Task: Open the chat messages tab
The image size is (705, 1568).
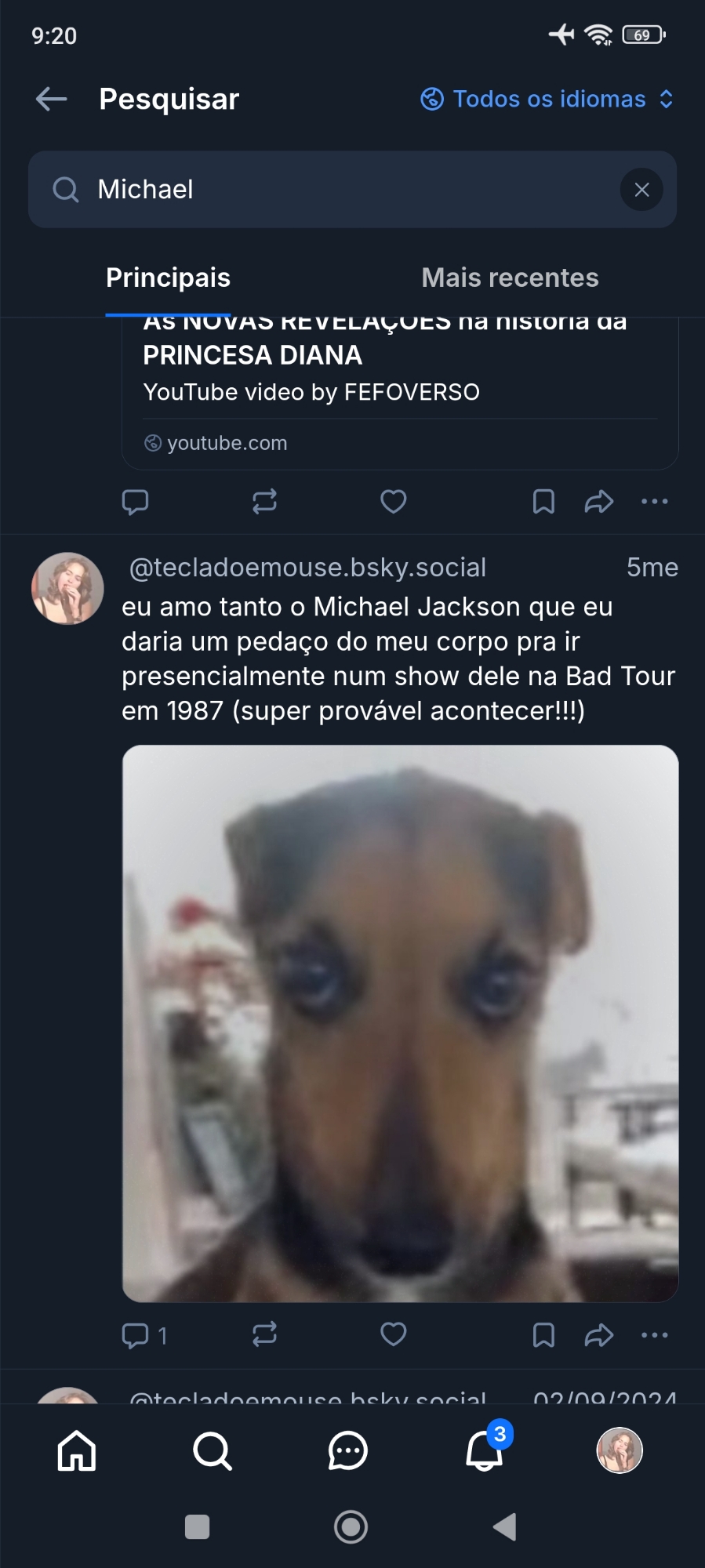Action: (x=348, y=1451)
